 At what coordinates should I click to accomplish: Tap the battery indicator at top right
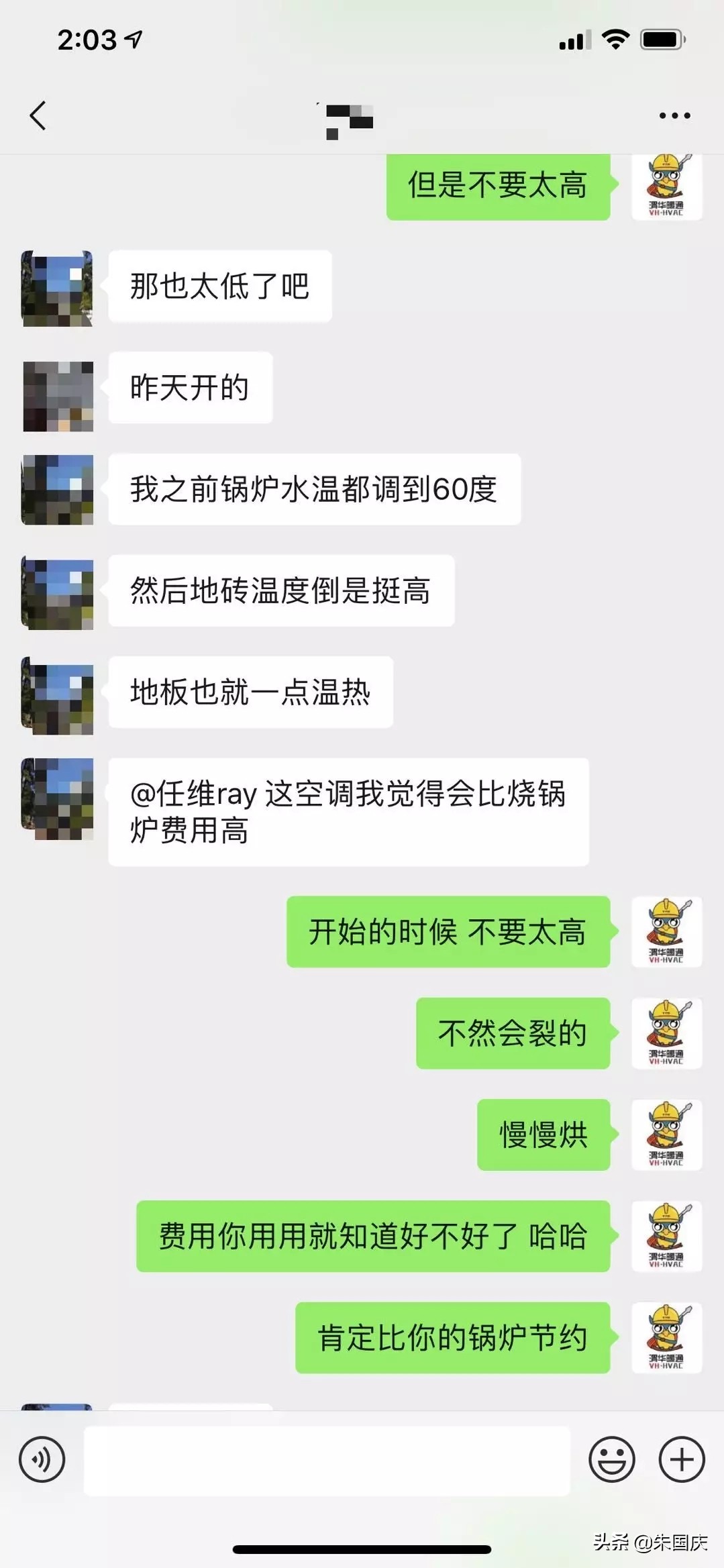pyautogui.click(x=661, y=40)
